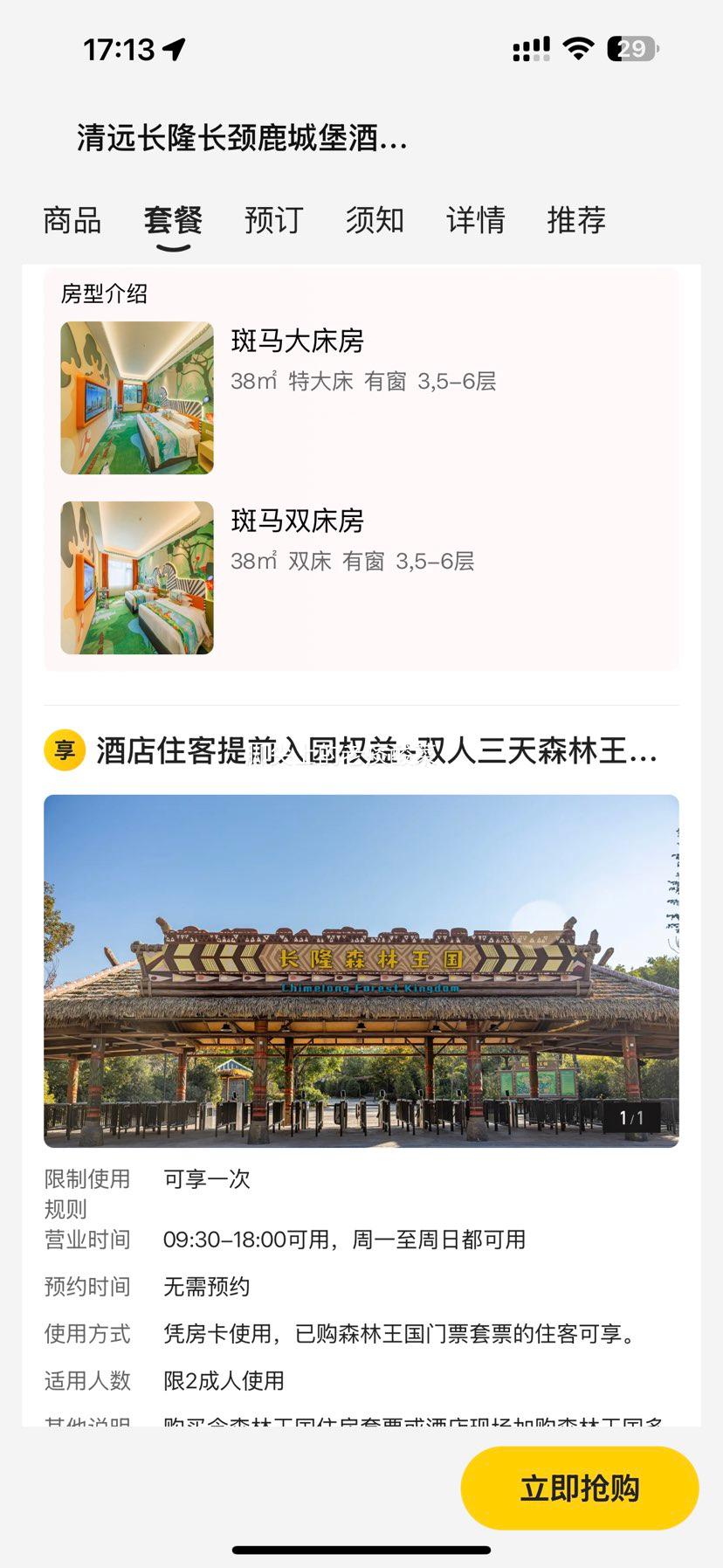Switch to the 商品 tab

tap(72, 220)
